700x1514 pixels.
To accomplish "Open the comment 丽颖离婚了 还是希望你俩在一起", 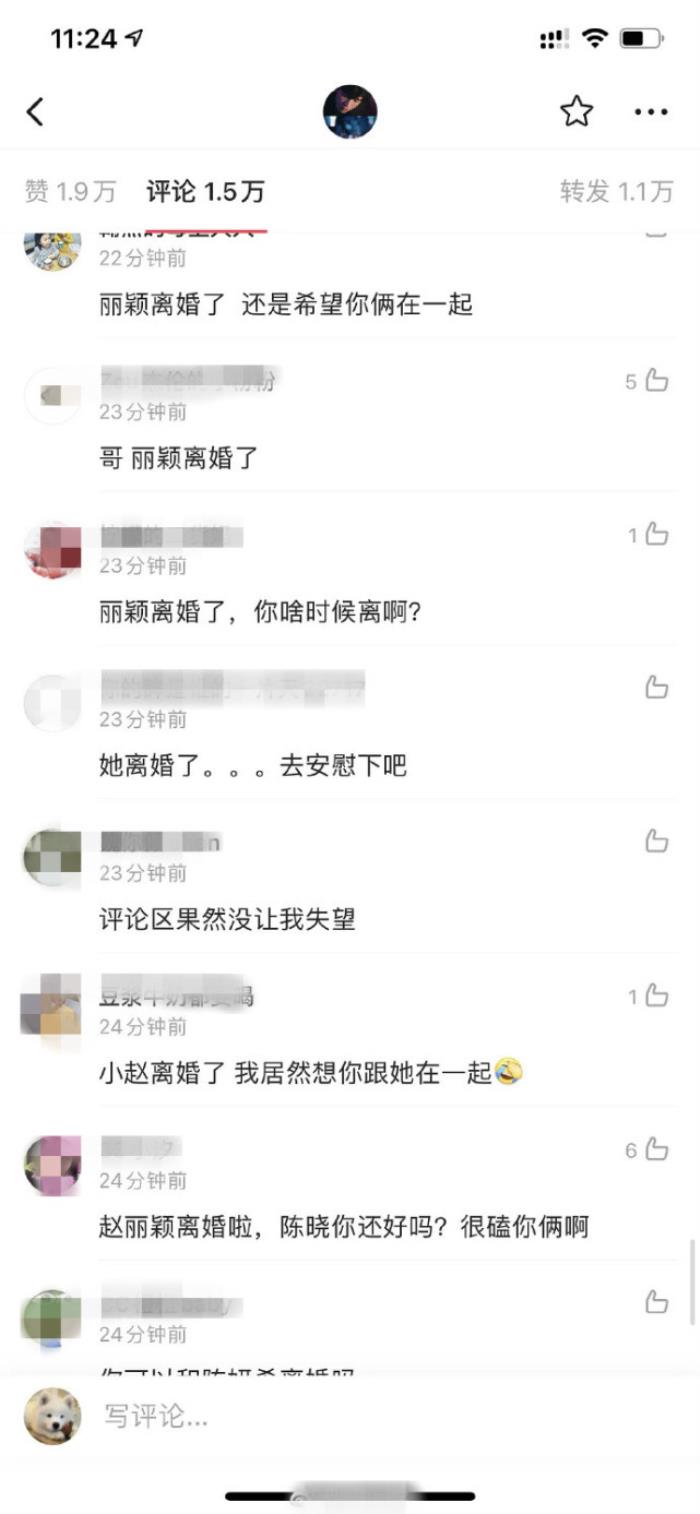I will point(286,304).
